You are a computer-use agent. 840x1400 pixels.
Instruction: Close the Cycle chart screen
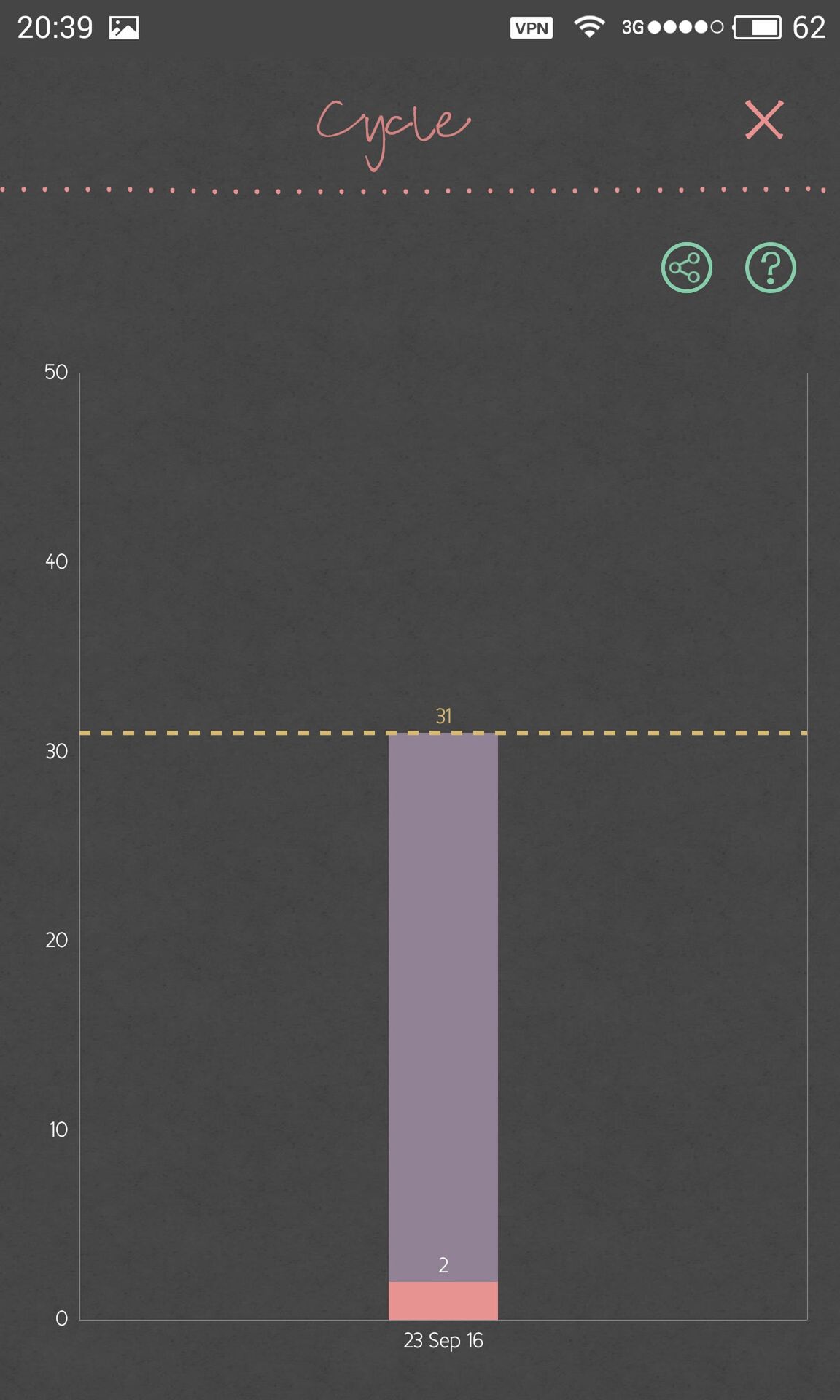[764, 120]
